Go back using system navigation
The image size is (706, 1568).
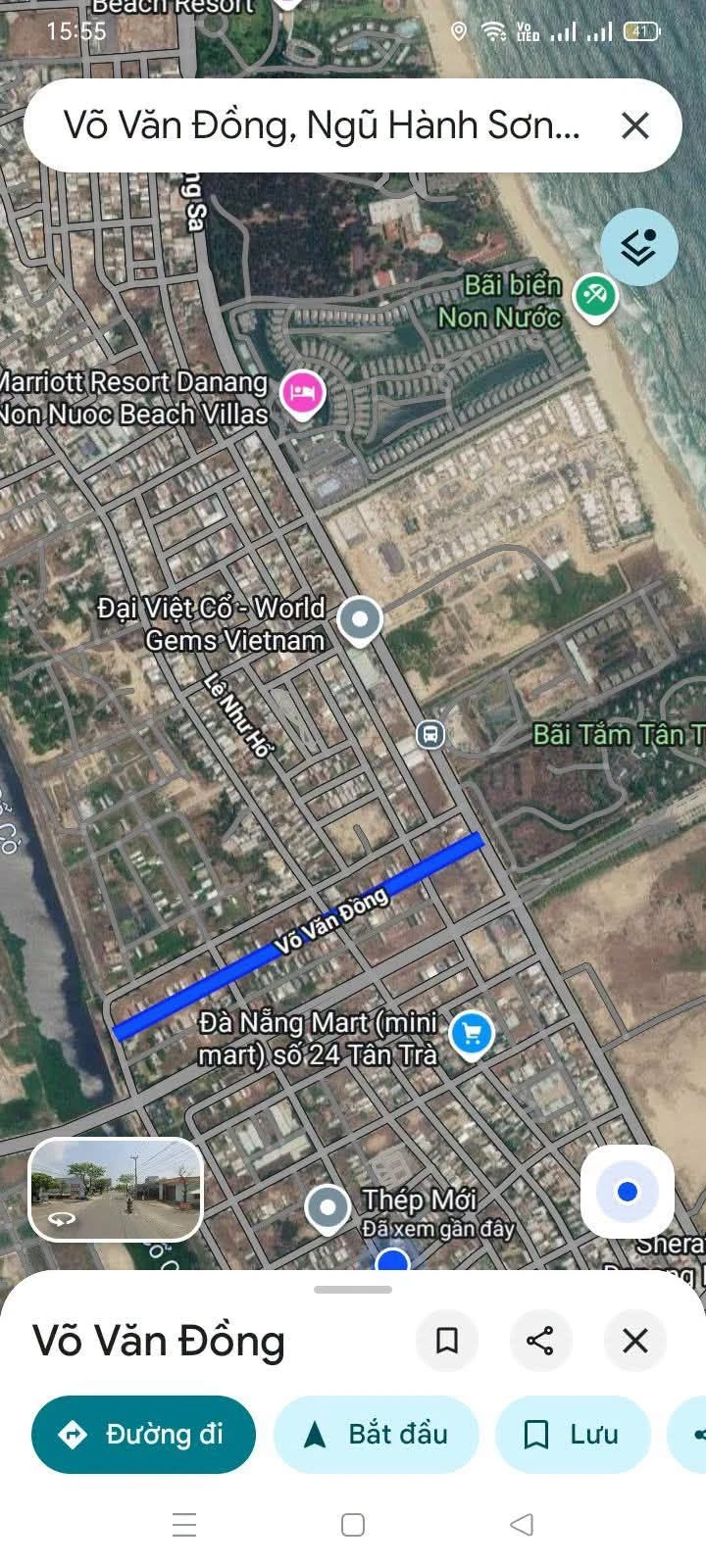pos(523,1524)
